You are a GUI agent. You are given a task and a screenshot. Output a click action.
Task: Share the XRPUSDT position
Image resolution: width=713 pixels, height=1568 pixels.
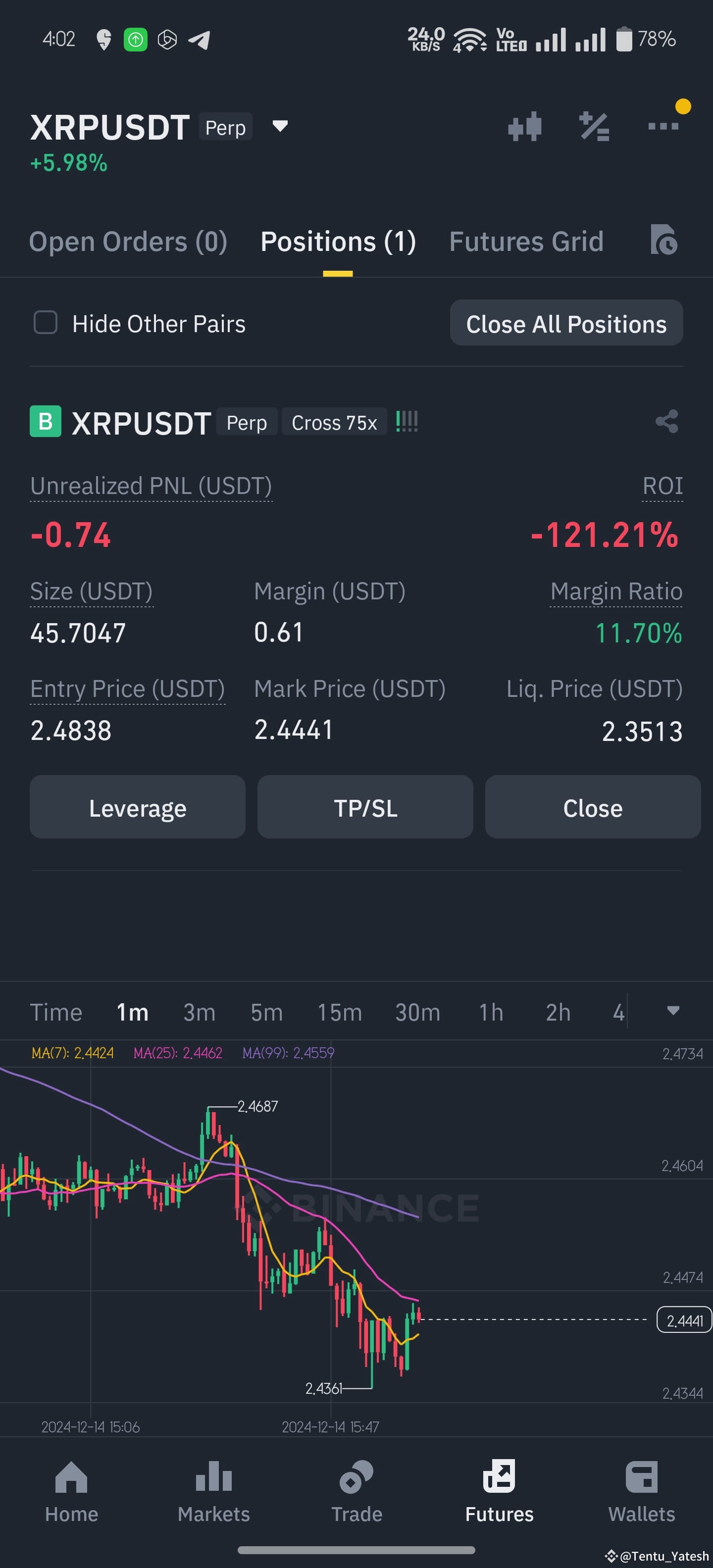pyautogui.click(x=666, y=420)
